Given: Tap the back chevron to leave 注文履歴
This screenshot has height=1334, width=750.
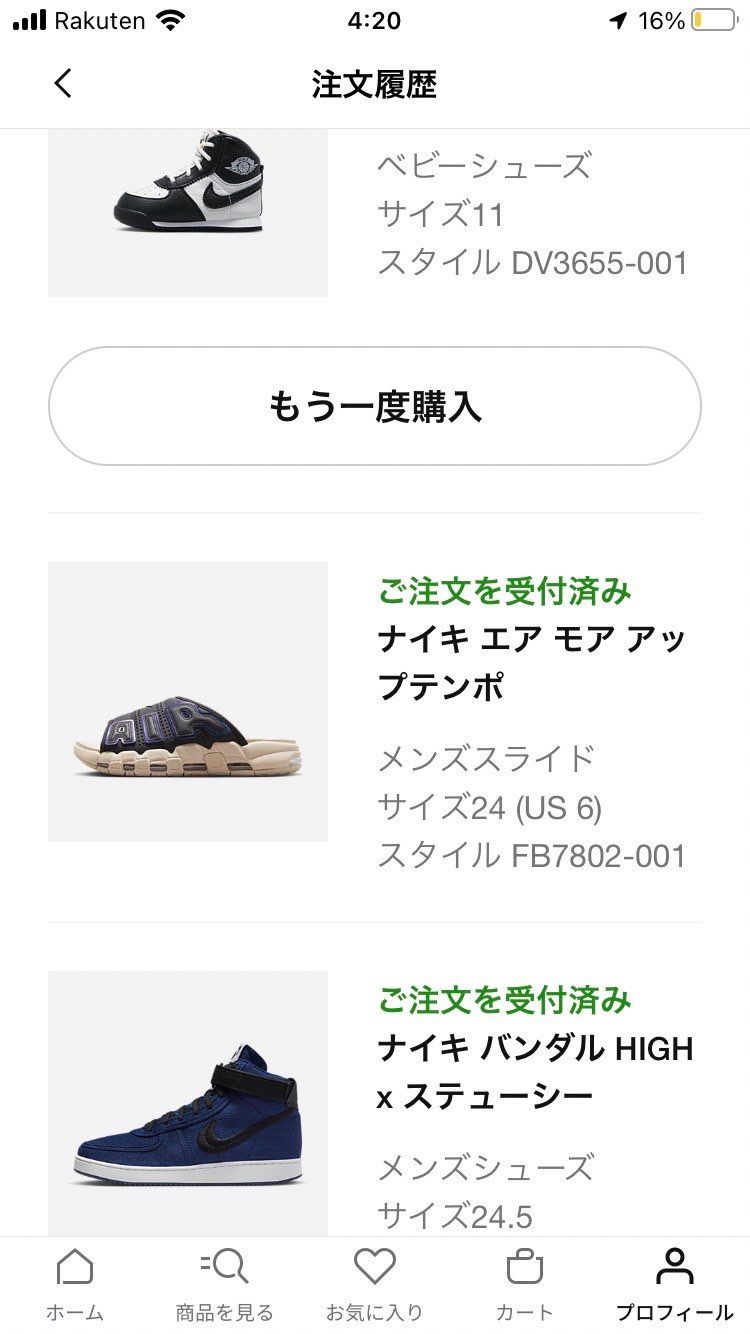Looking at the screenshot, I should [62, 84].
